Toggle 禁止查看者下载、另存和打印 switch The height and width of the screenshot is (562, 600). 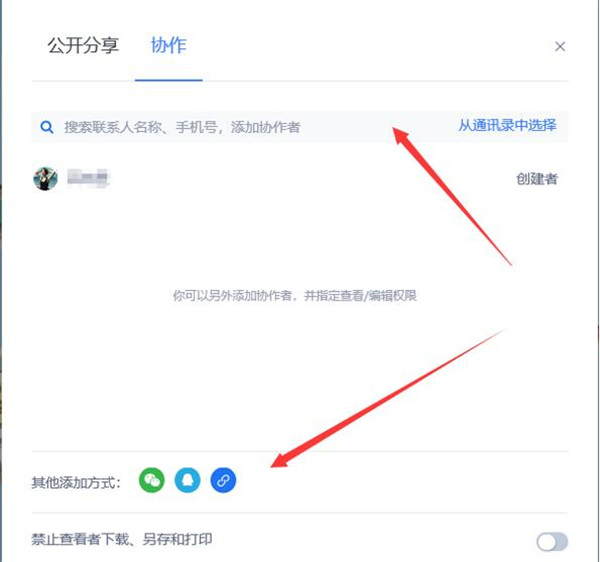(551, 542)
